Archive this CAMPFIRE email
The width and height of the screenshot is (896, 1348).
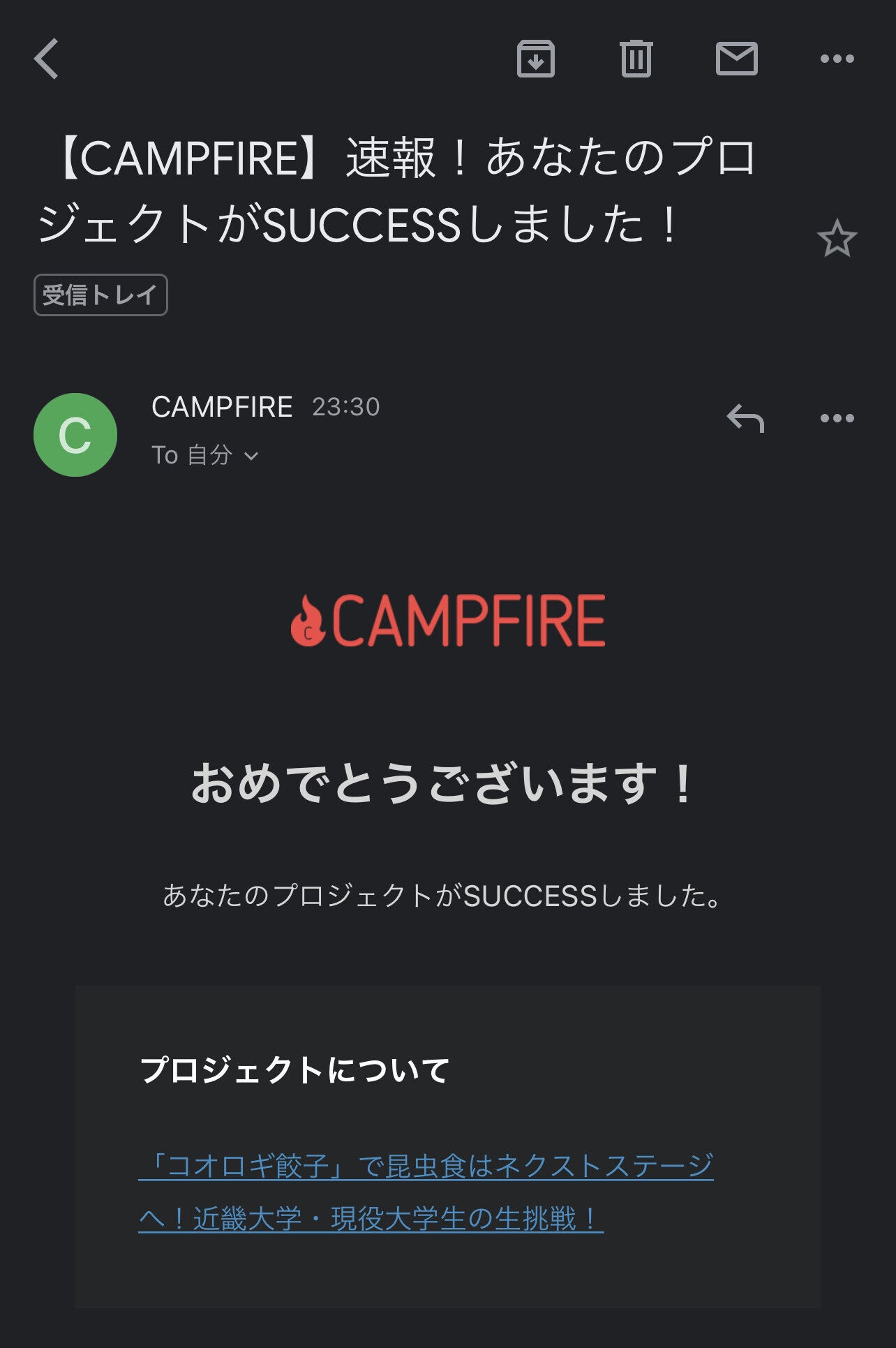535,59
